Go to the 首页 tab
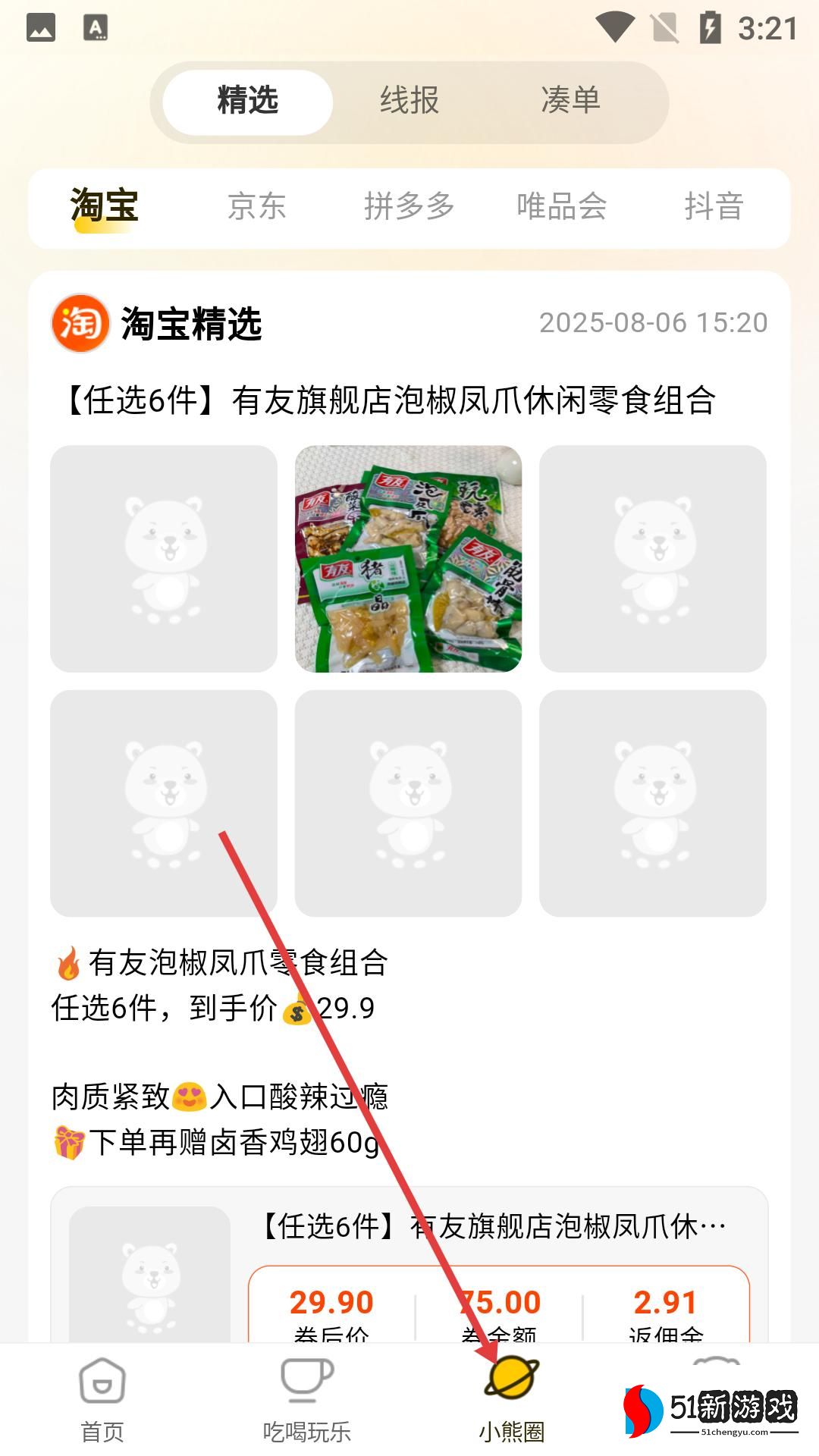The height and width of the screenshot is (1456, 819). [x=102, y=1400]
